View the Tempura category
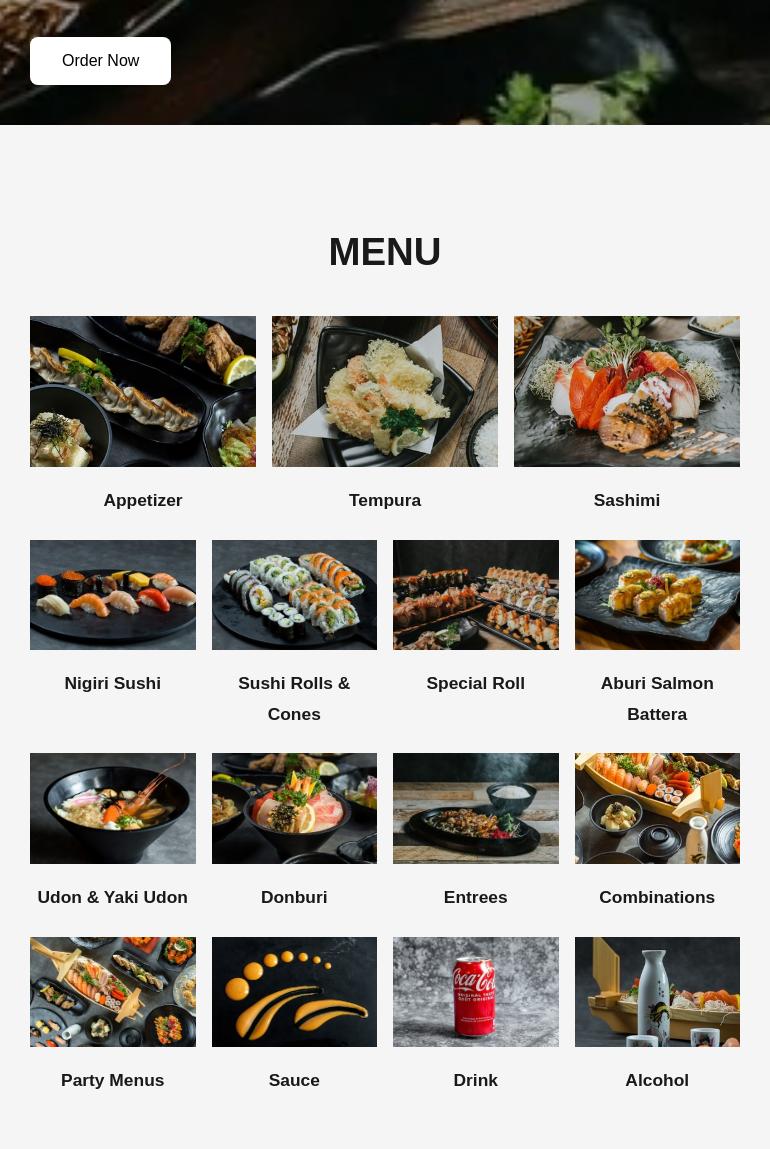Screen dimensions: 770x1149 coord(385,392)
